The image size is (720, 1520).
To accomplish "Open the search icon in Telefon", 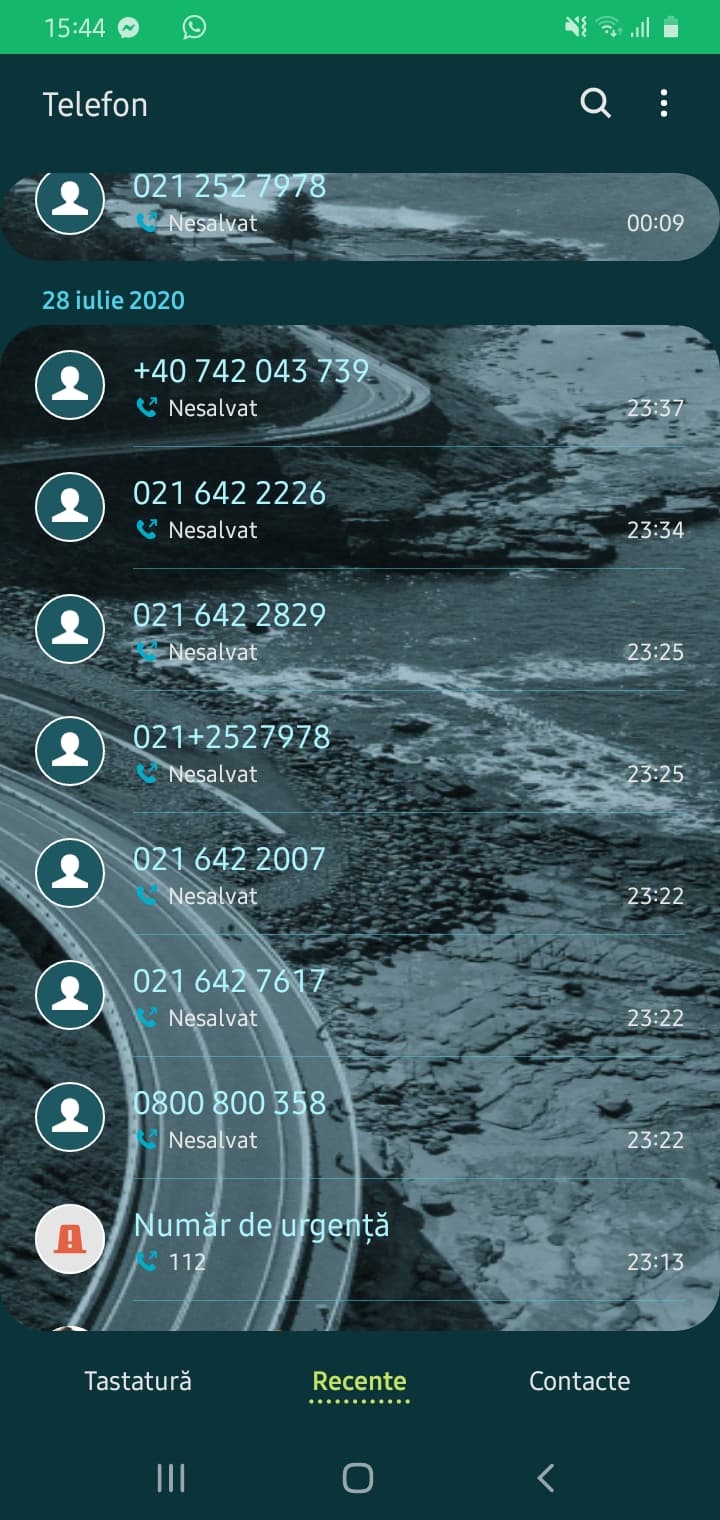I will click(x=595, y=103).
